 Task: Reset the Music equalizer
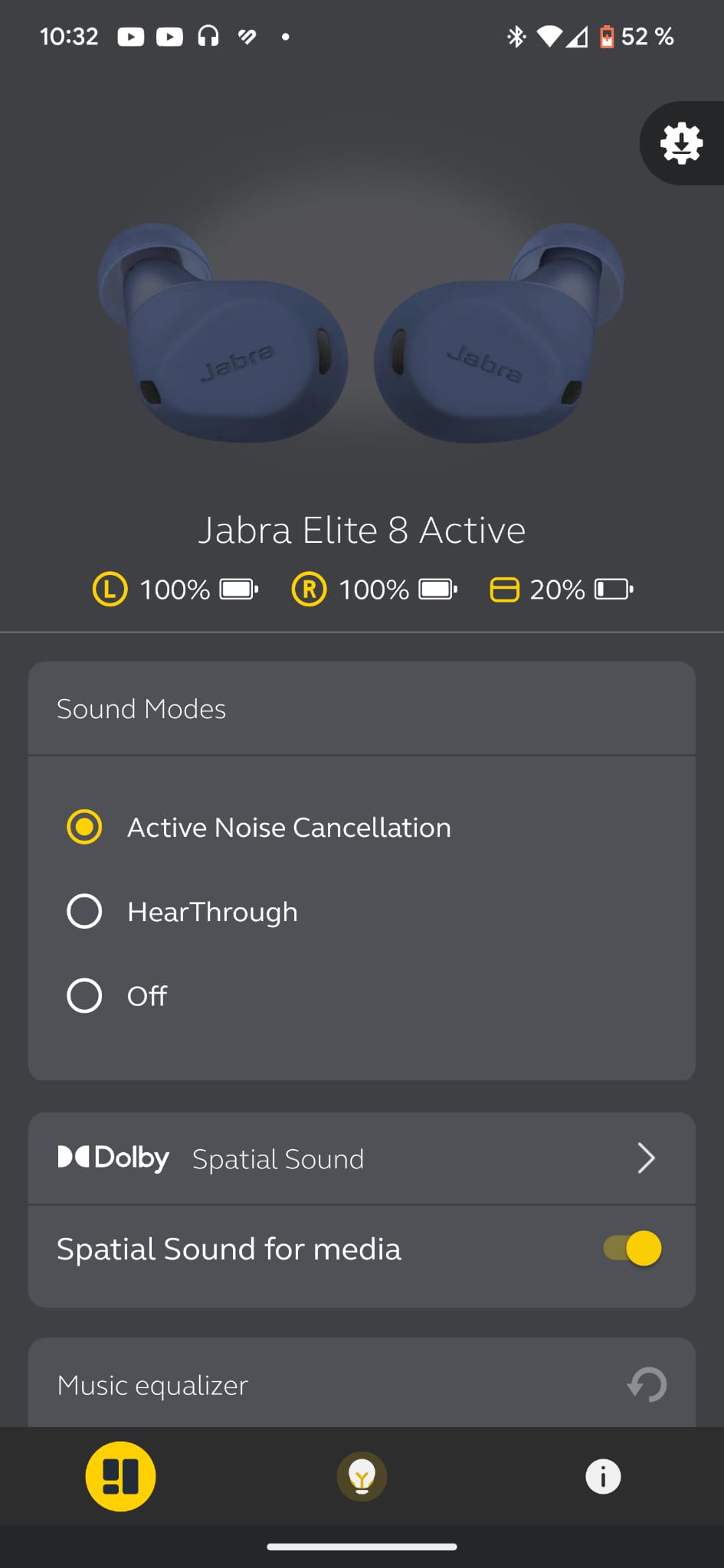647,1384
